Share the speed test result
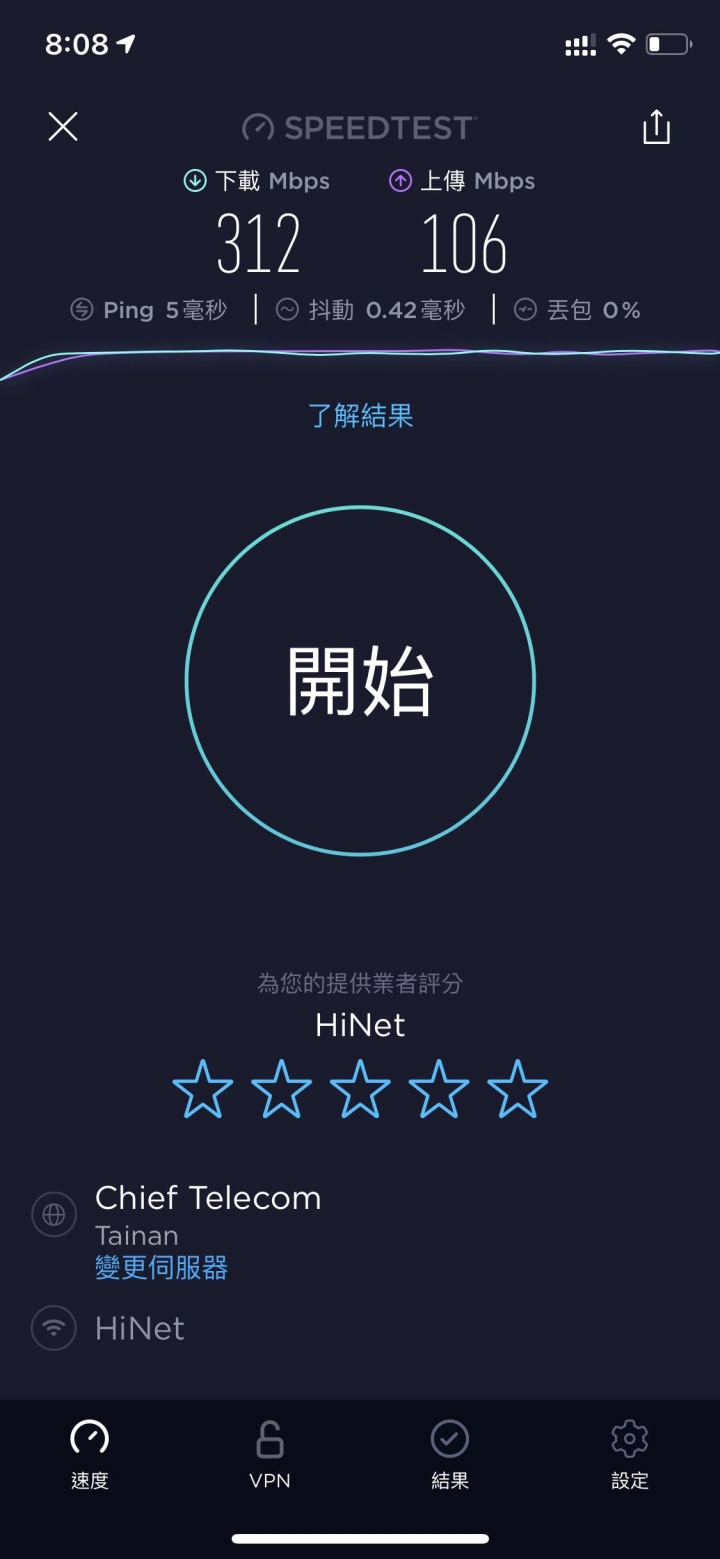The height and width of the screenshot is (1559, 720). point(656,127)
